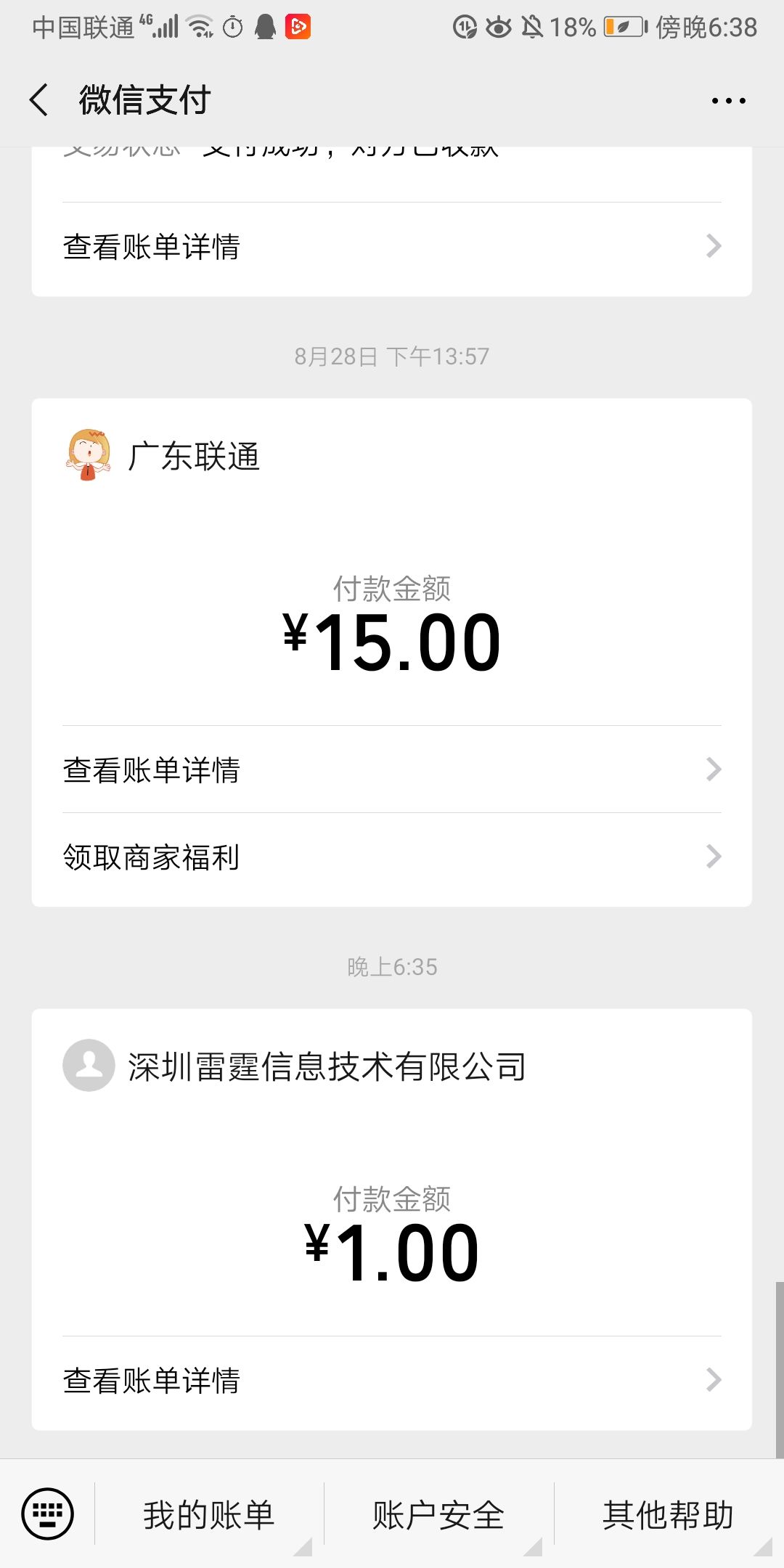Viewport: 784px width, 1568px height.
Task: Open 深圳雷霆信息技术有限公司 profile avatar
Action: click(x=89, y=1065)
